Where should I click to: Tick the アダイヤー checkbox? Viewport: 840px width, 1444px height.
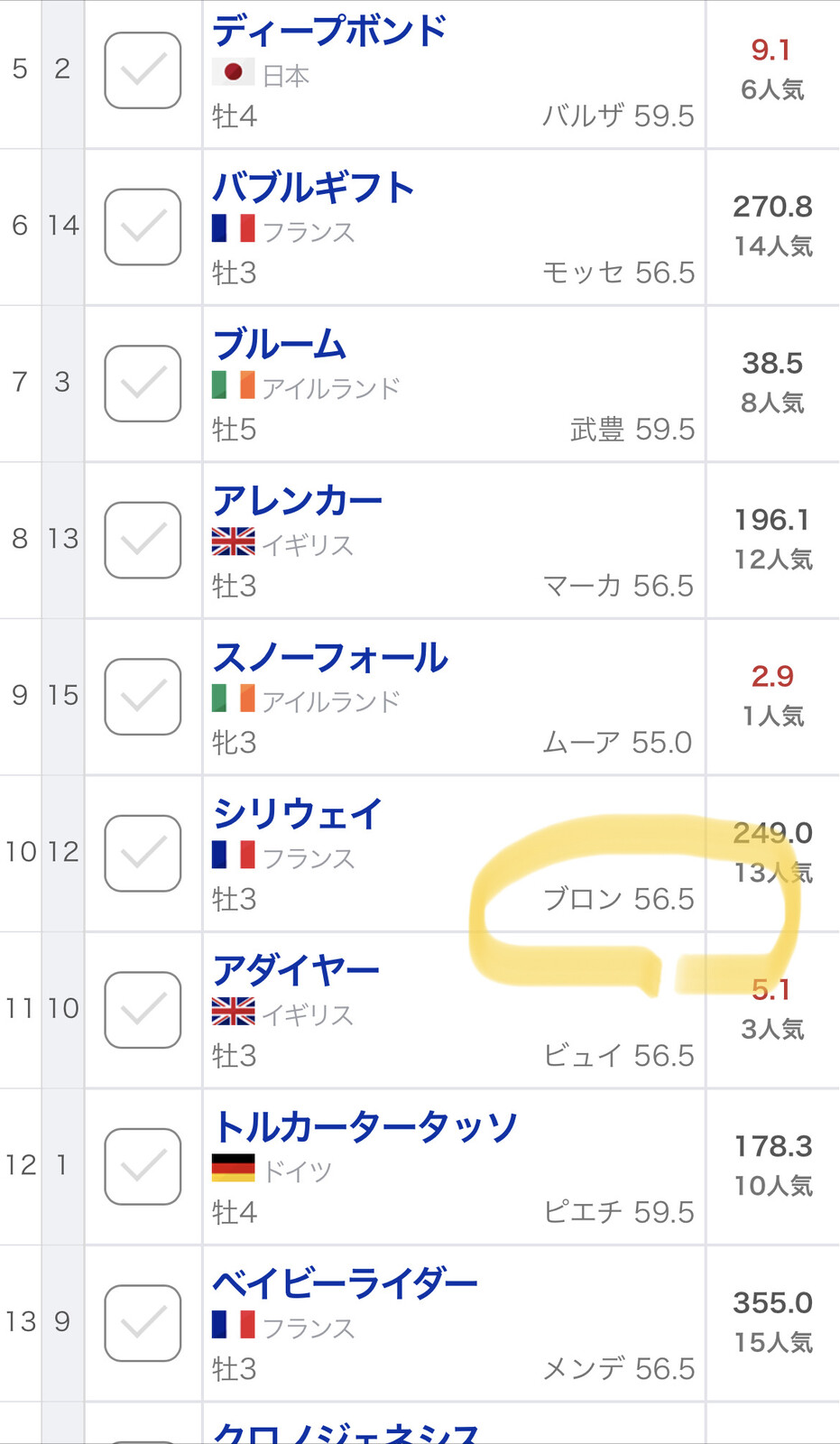[143, 1010]
